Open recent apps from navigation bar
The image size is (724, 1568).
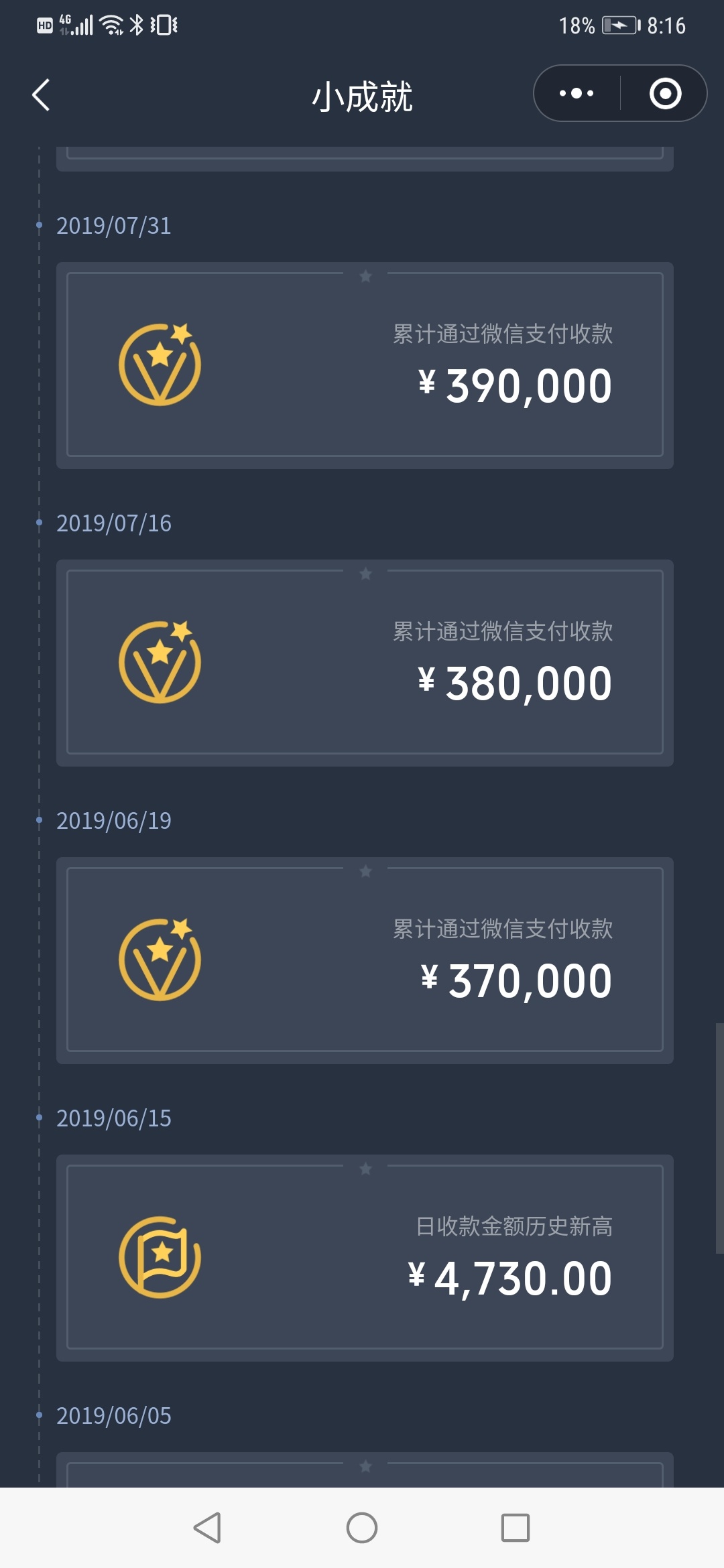(x=516, y=1528)
